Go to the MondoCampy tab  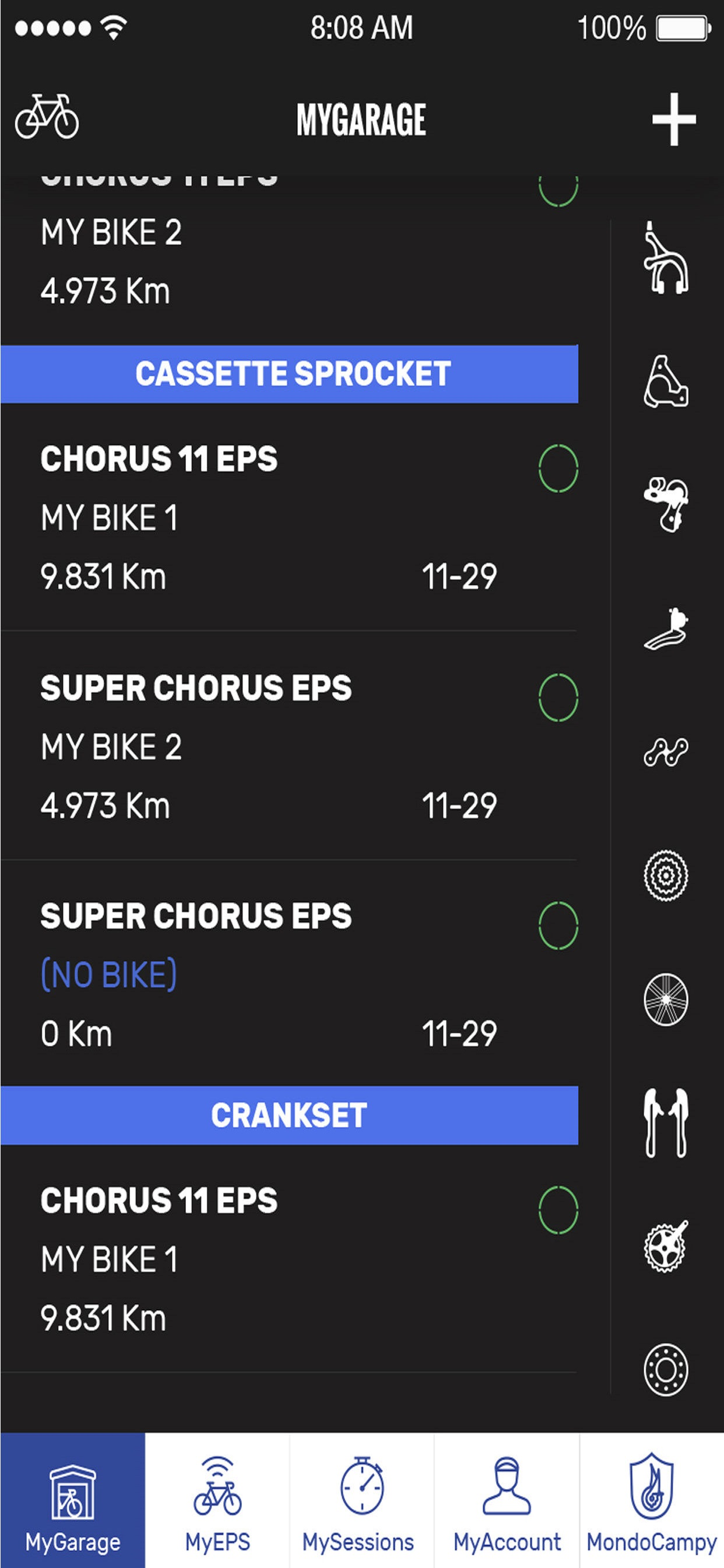(652, 1501)
